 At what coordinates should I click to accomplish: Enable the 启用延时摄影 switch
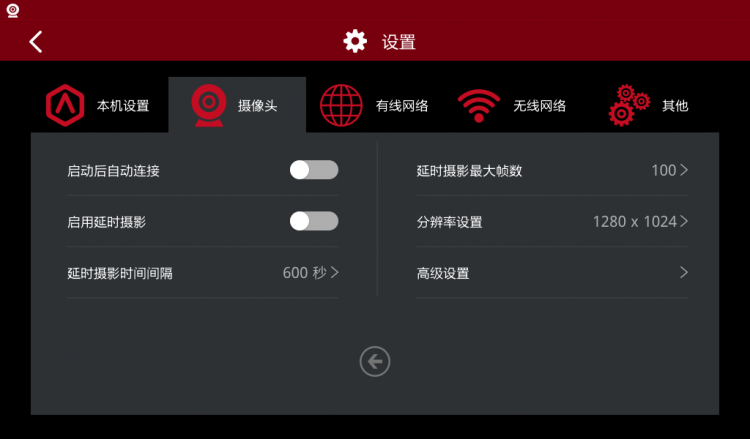coord(314,221)
